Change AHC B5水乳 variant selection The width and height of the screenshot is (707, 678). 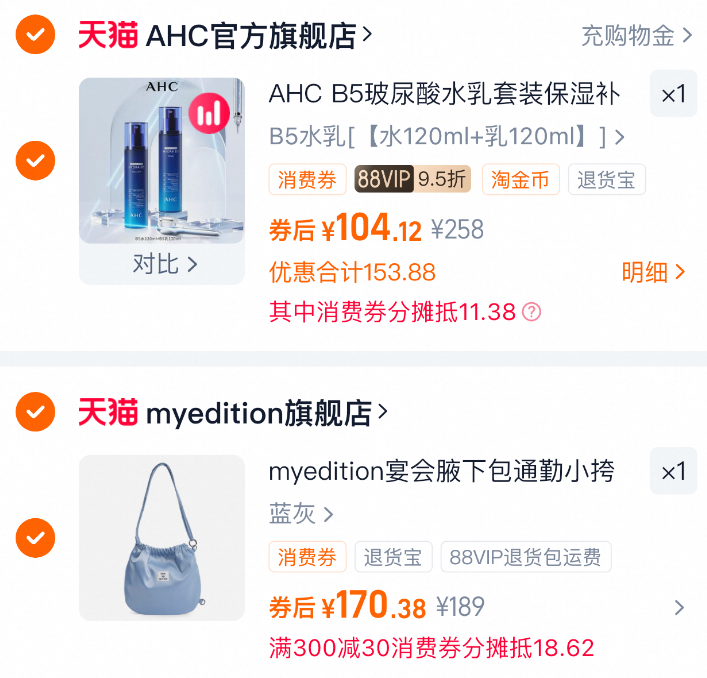pos(446,137)
